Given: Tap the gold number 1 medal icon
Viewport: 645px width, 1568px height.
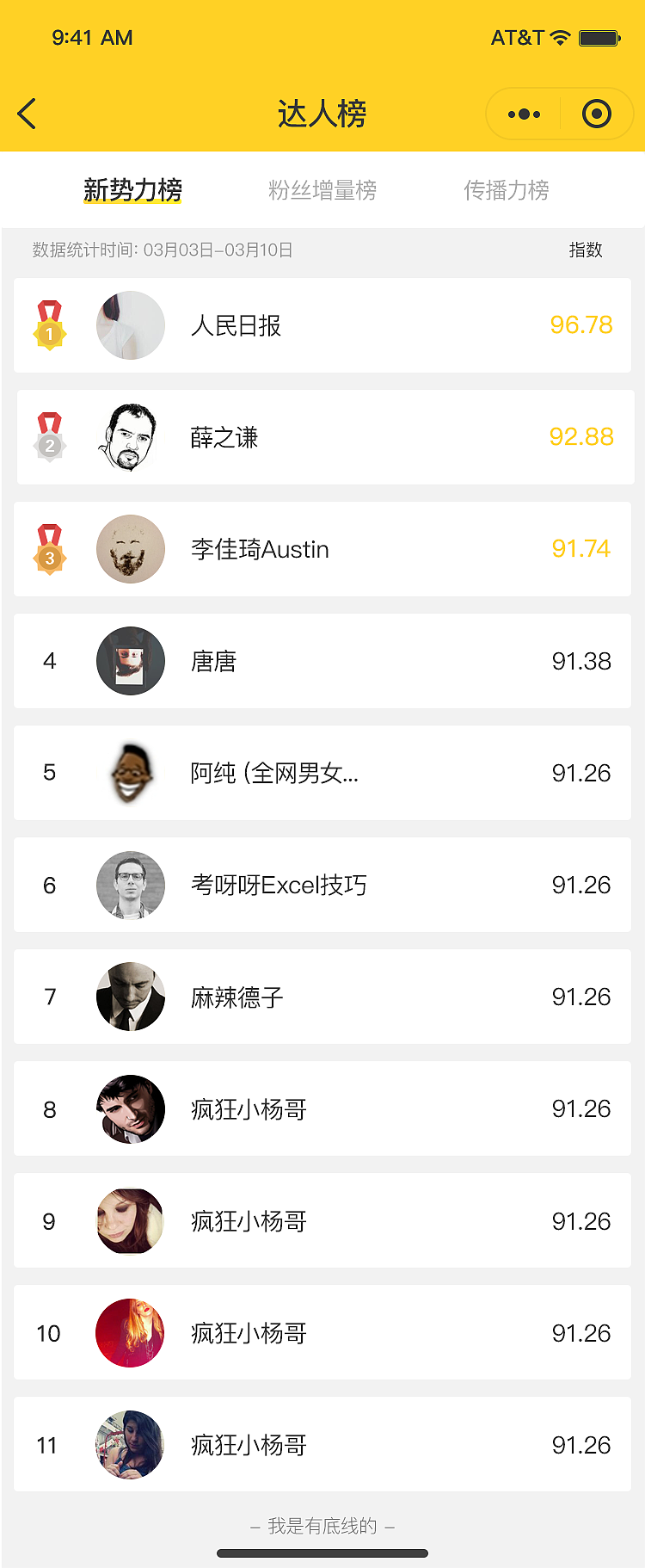Looking at the screenshot, I should (x=49, y=324).
